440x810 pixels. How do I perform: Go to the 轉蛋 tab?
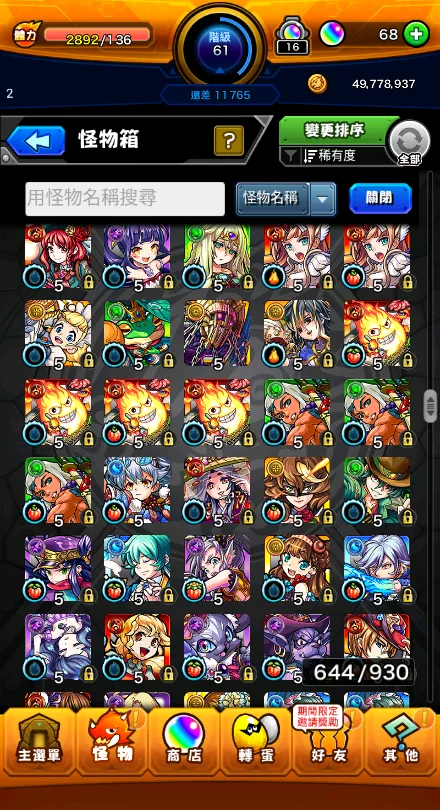257,741
